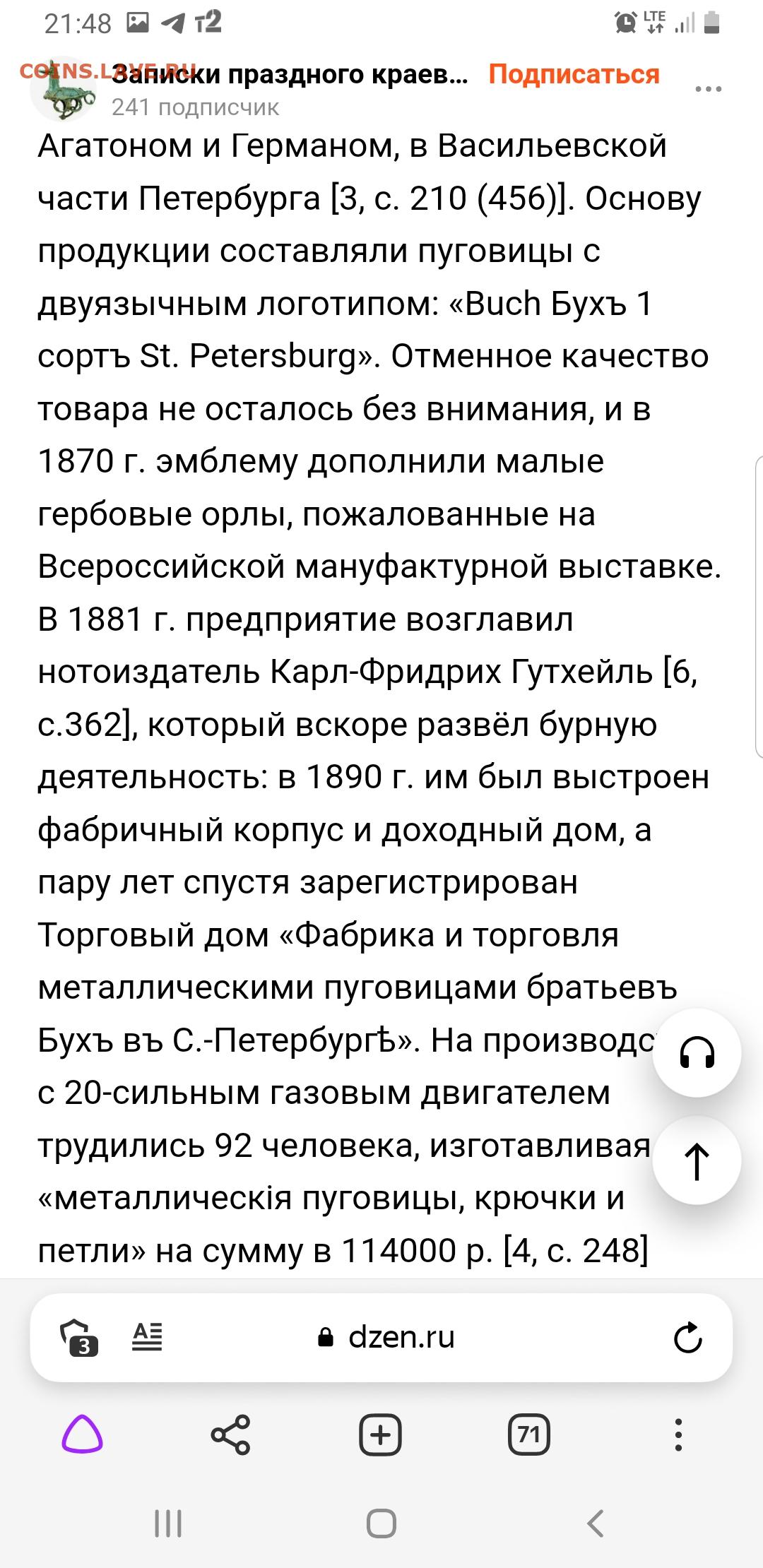This screenshot has width=763, height=1568.
Task: Add a new tab
Action: (380, 1435)
